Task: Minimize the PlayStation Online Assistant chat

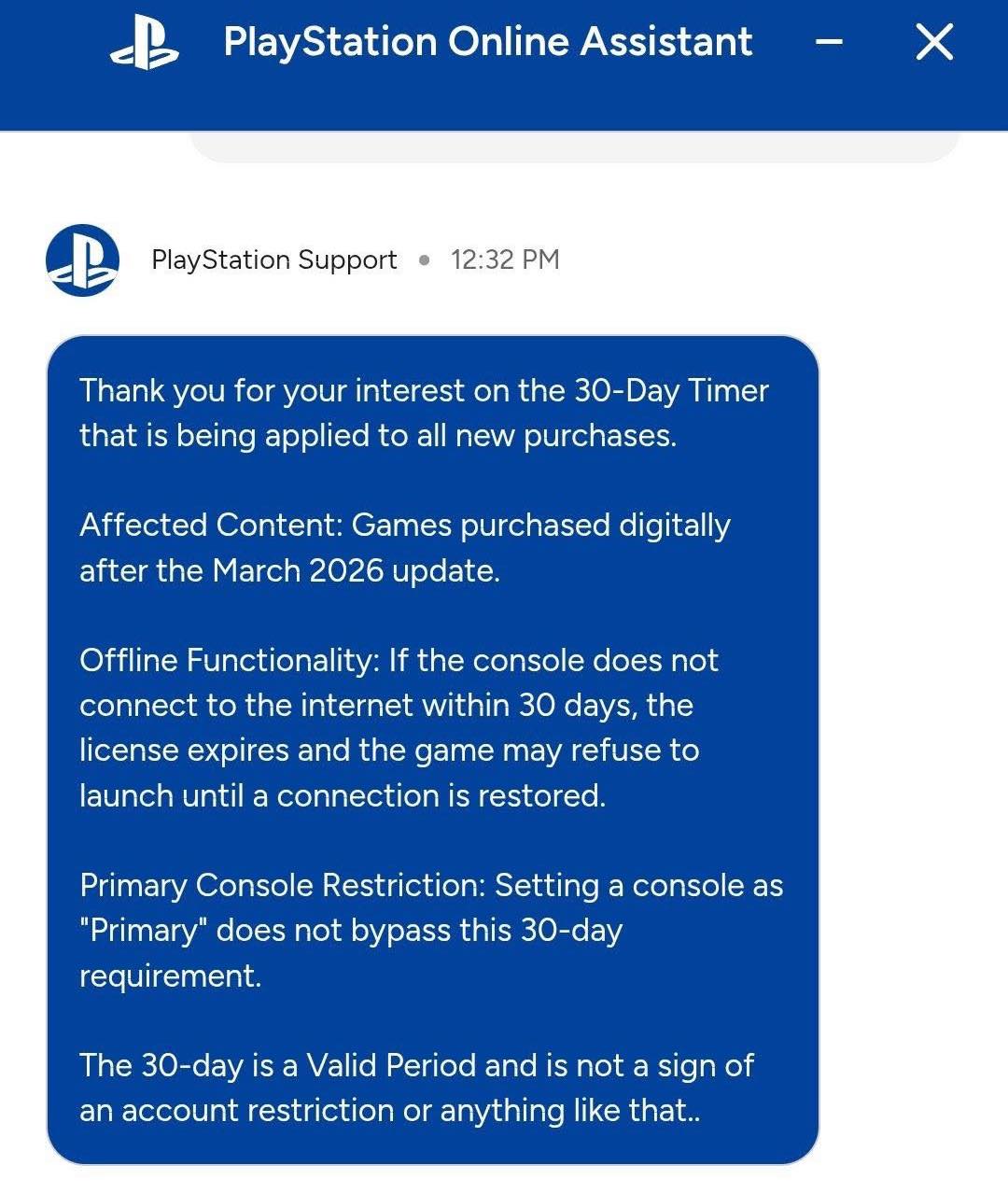Action: pos(829,42)
